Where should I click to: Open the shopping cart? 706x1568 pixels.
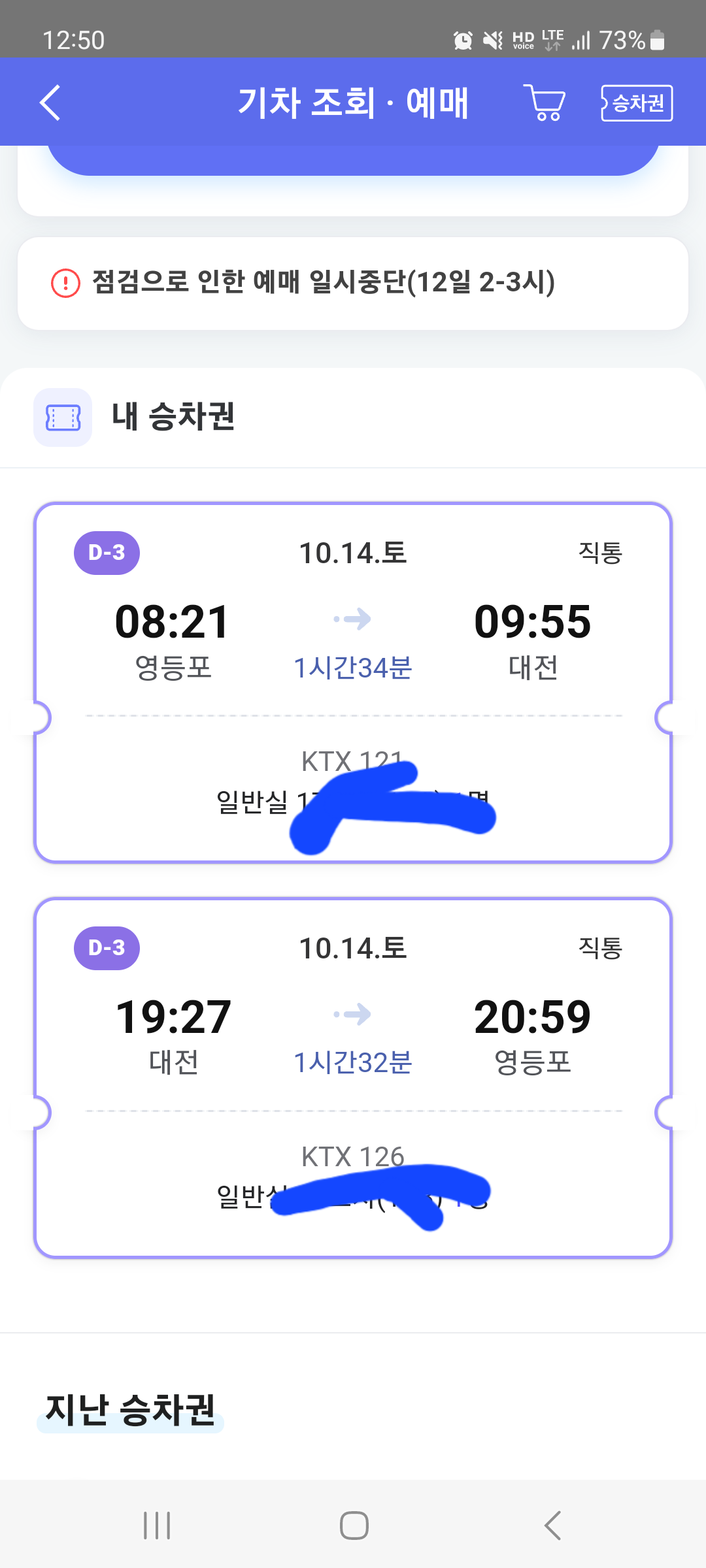tap(544, 103)
